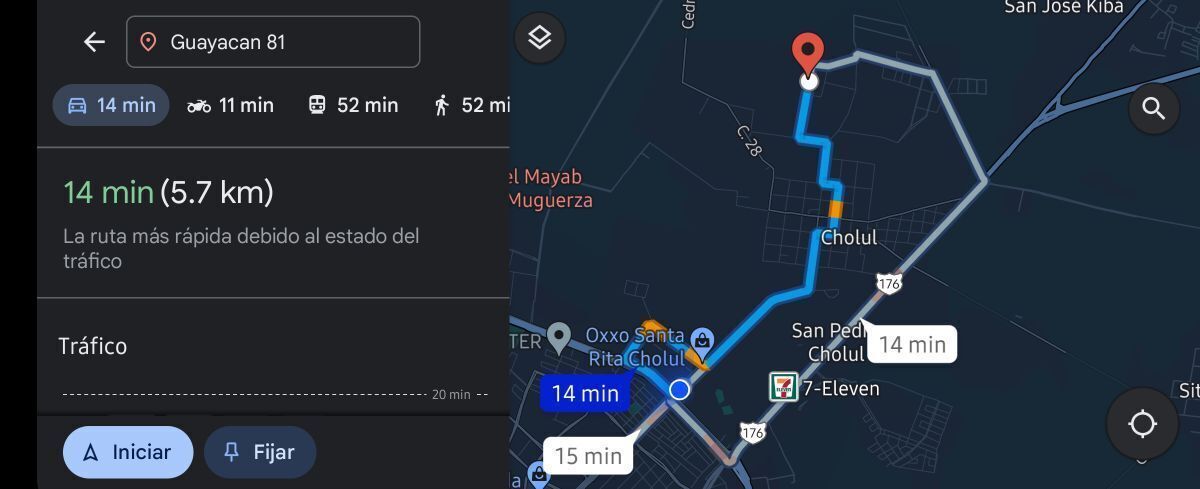
Task: Tap the red destination pin
Action: (x=807, y=52)
